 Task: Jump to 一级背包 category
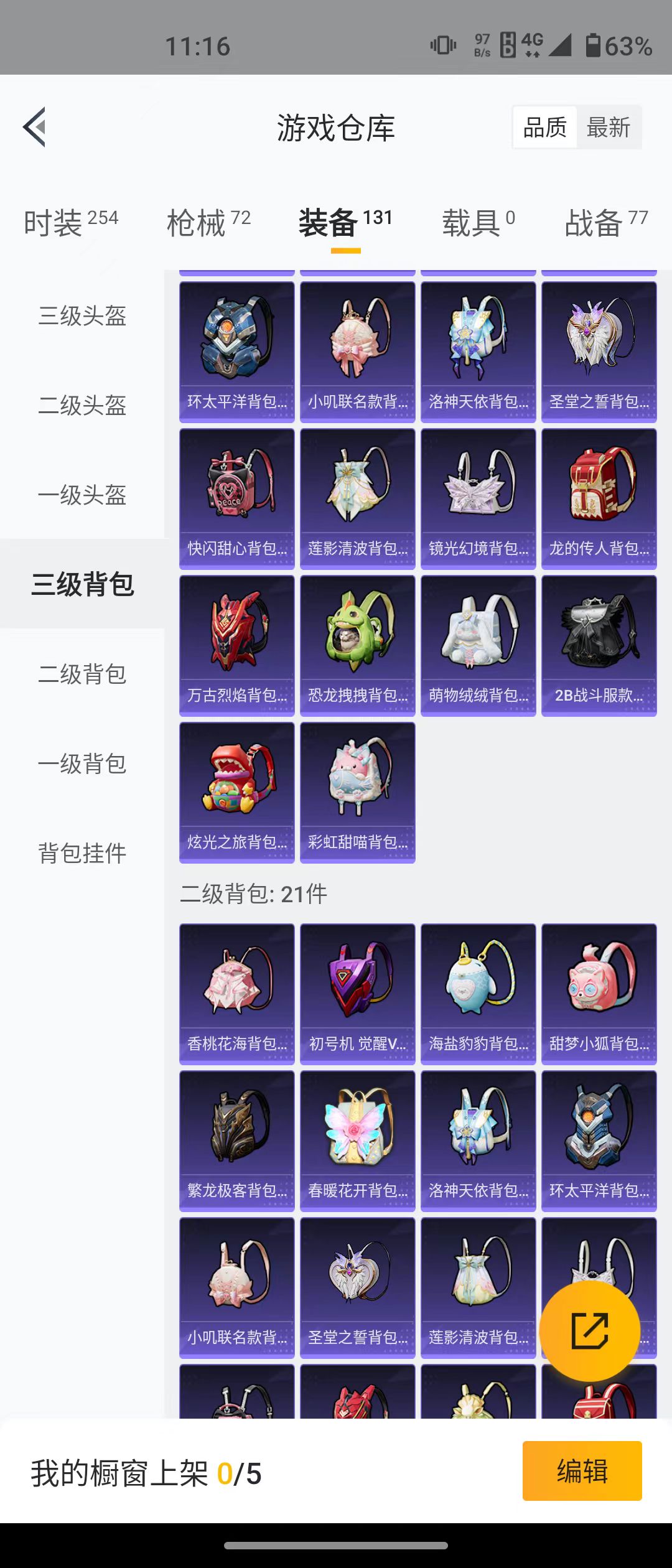click(x=82, y=763)
